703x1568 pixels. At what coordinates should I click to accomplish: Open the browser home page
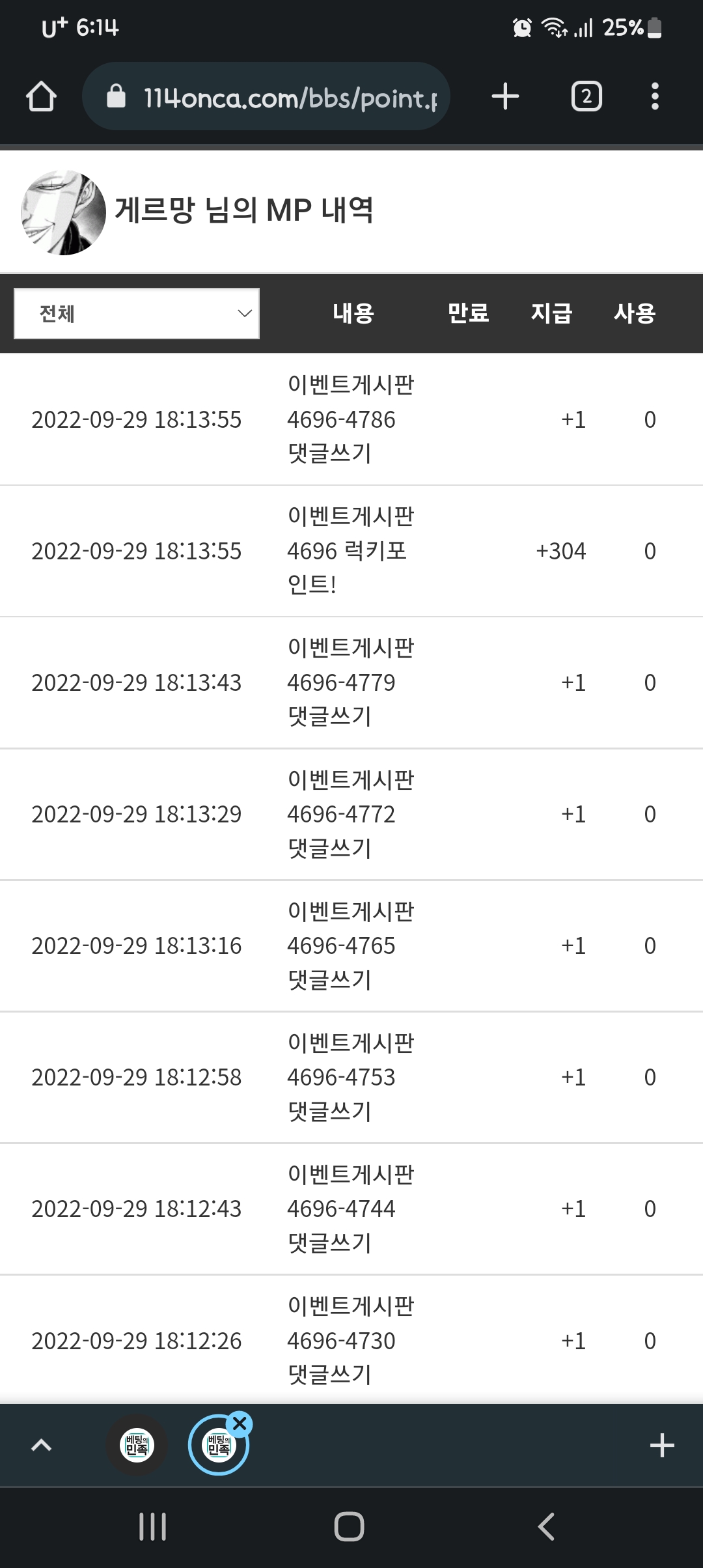point(41,97)
